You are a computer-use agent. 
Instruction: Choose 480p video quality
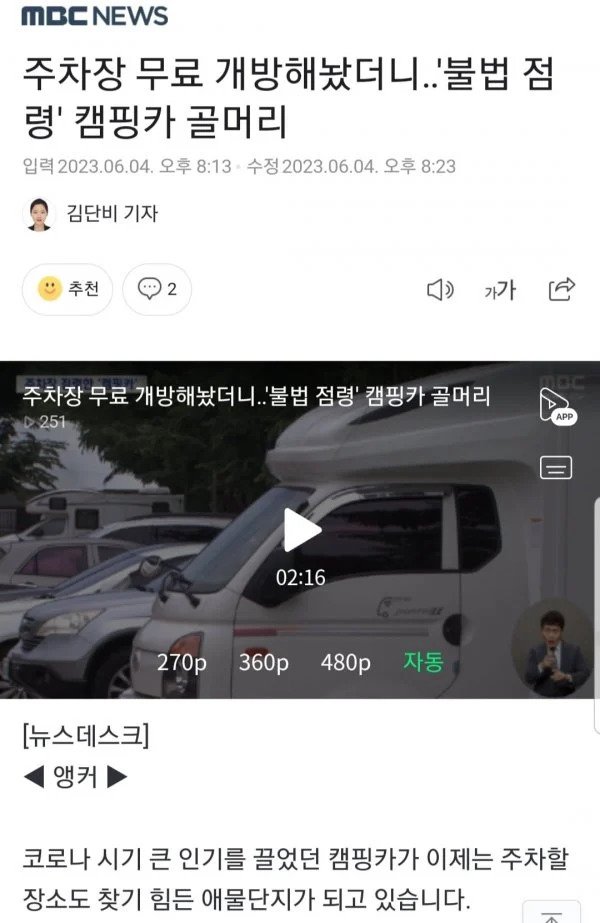pyautogui.click(x=345, y=662)
